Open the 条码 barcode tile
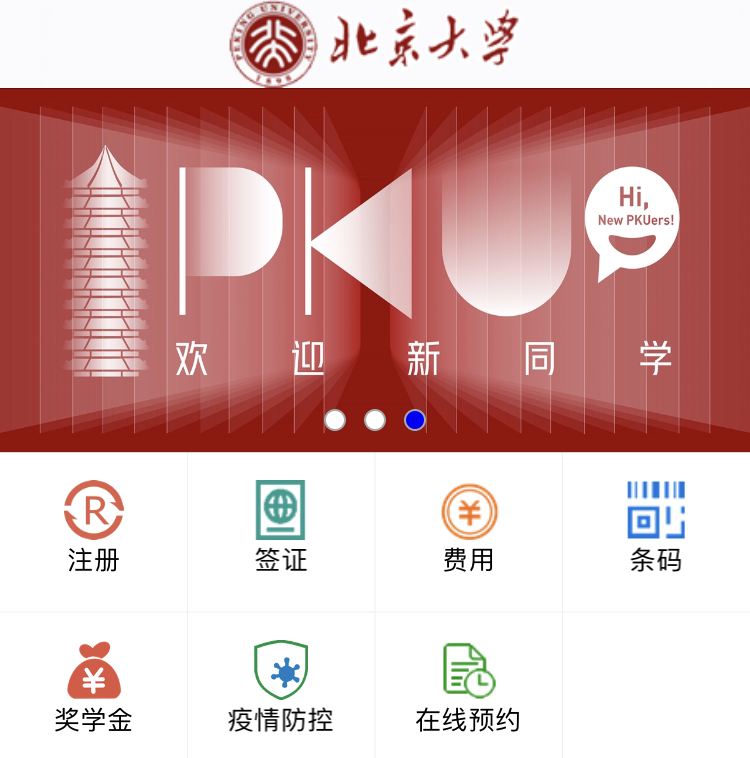Screen dimensions: 750x758 656,528
